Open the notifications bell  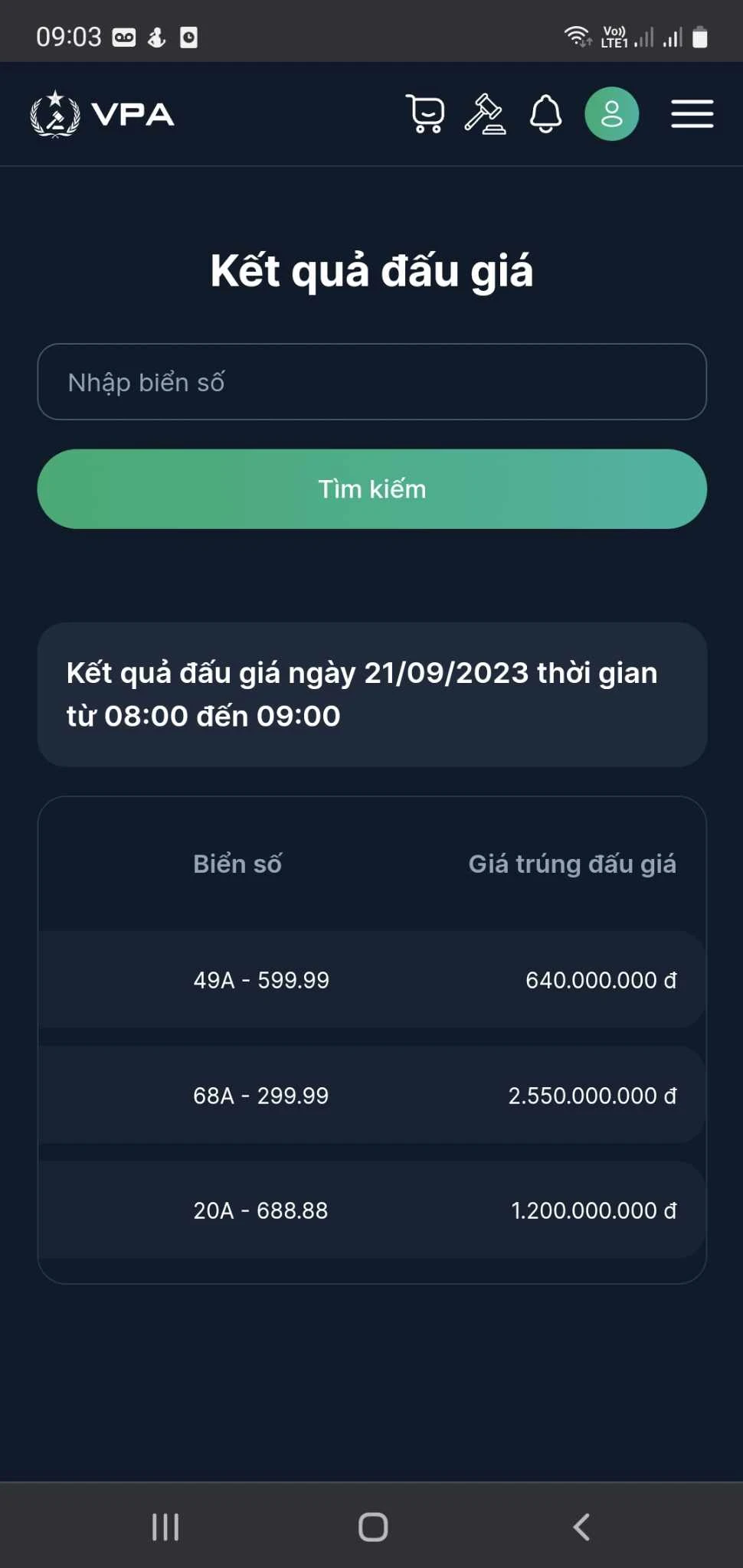pyautogui.click(x=546, y=114)
